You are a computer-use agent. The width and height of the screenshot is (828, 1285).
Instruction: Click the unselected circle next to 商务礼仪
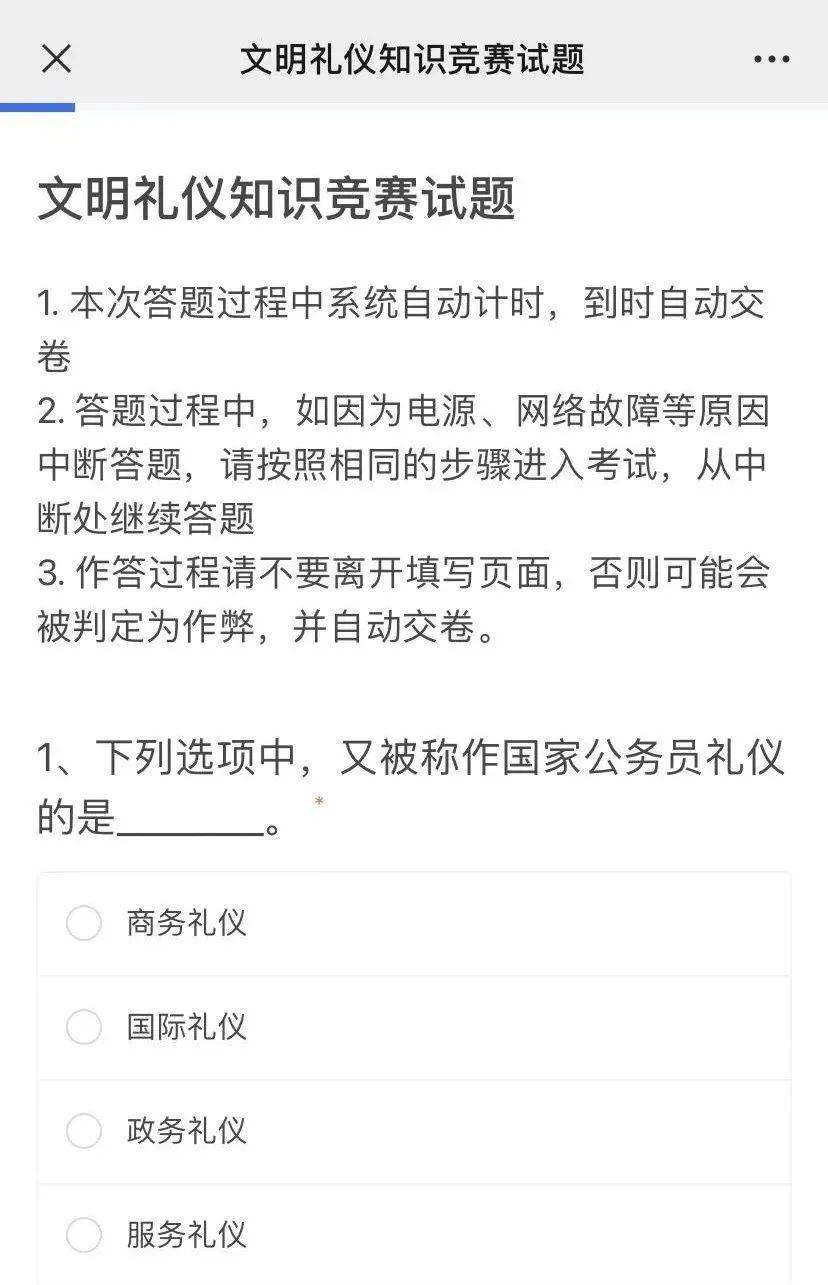click(84, 924)
